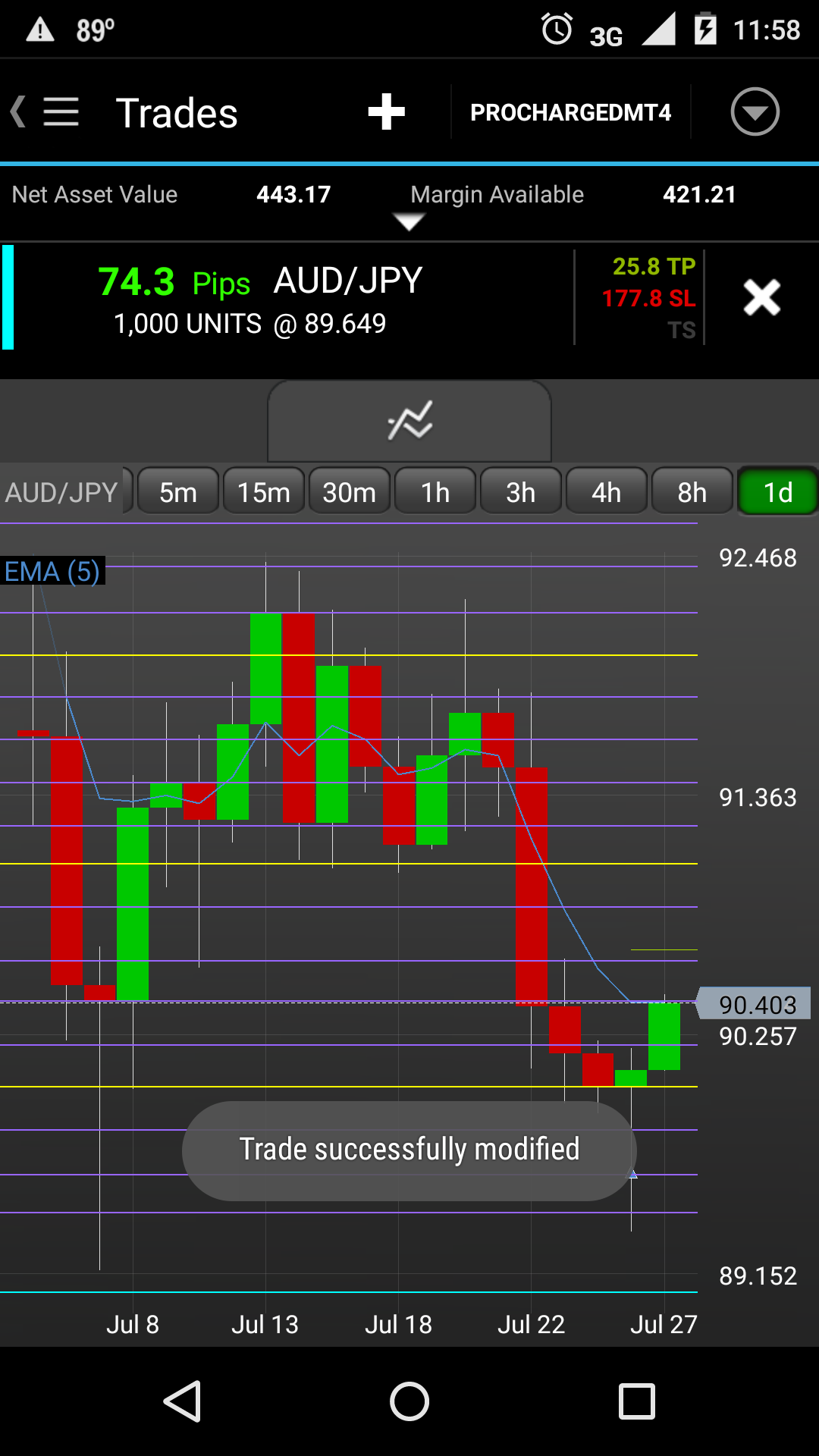The width and height of the screenshot is (819, 1456).
Task: Choose the 3h timeframe
Action: 521,492
